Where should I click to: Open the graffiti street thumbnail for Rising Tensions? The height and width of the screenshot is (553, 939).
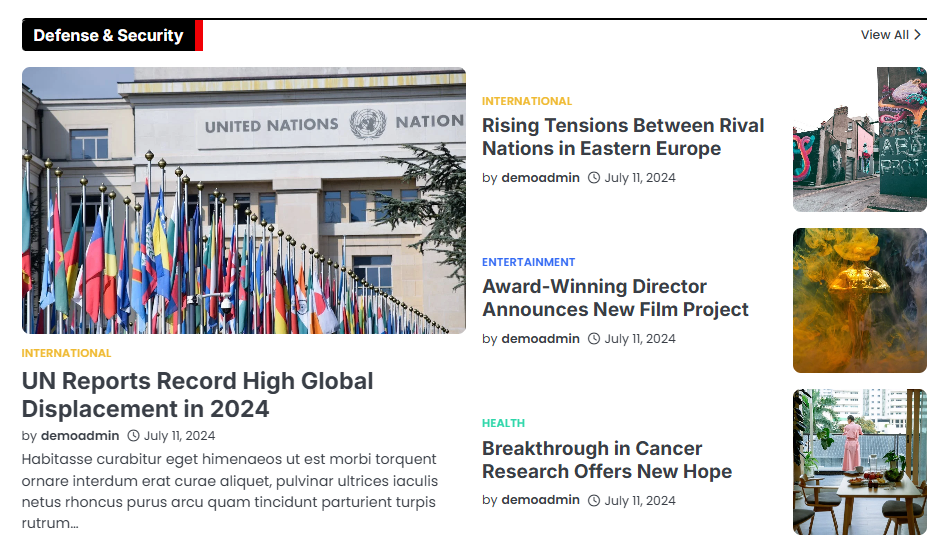pos(859,139)
